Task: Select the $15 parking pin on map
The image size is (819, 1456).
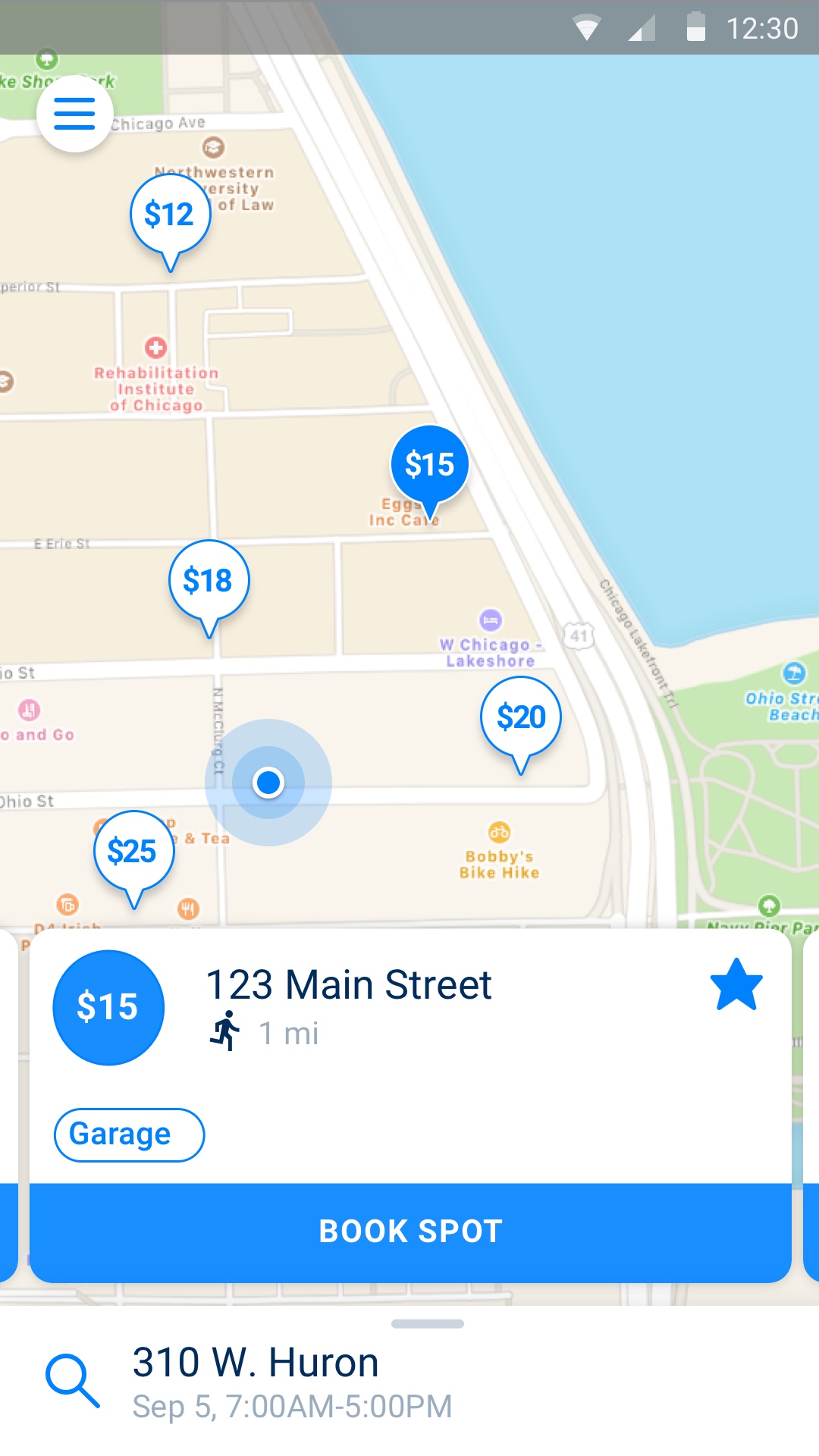Action: [428, 463]
